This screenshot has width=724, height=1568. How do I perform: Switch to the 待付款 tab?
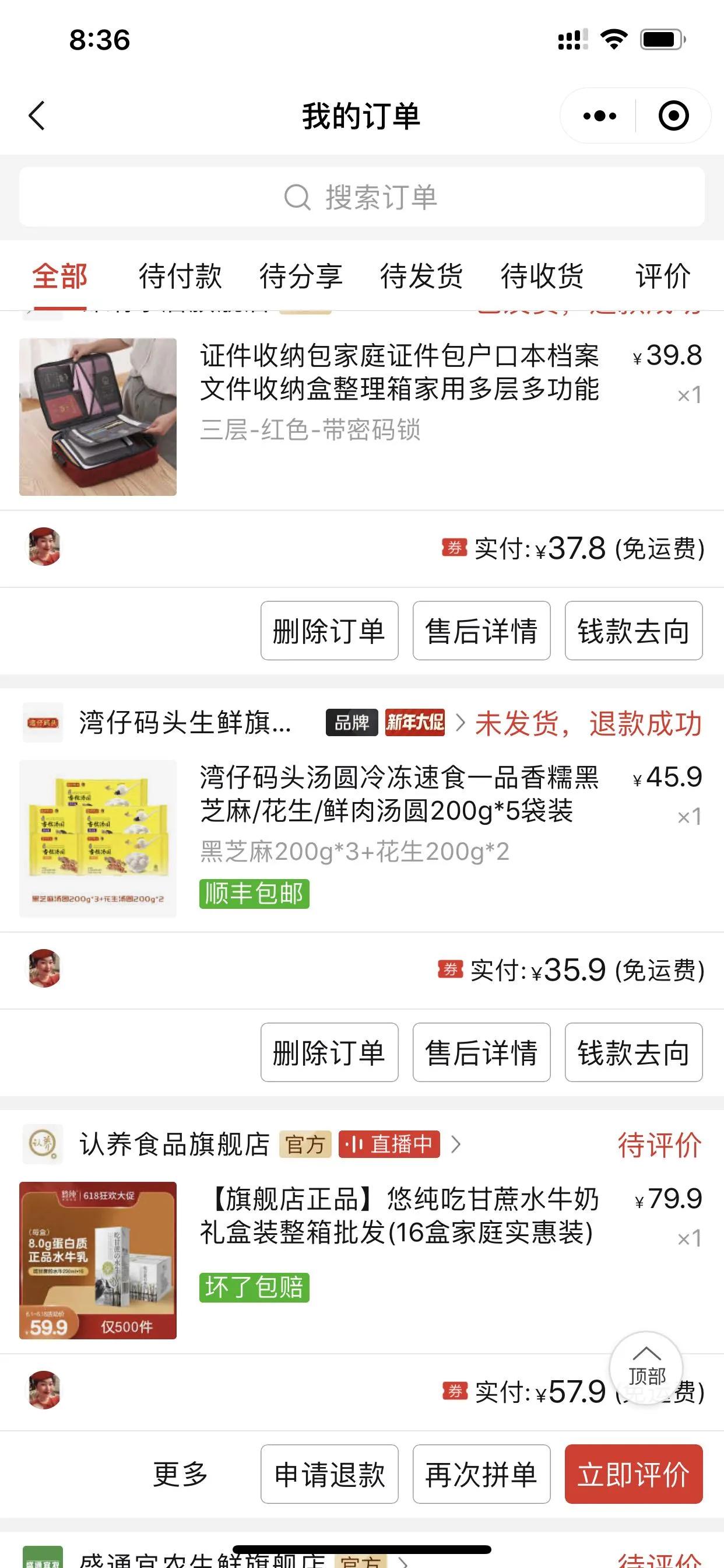pos(181,276)
